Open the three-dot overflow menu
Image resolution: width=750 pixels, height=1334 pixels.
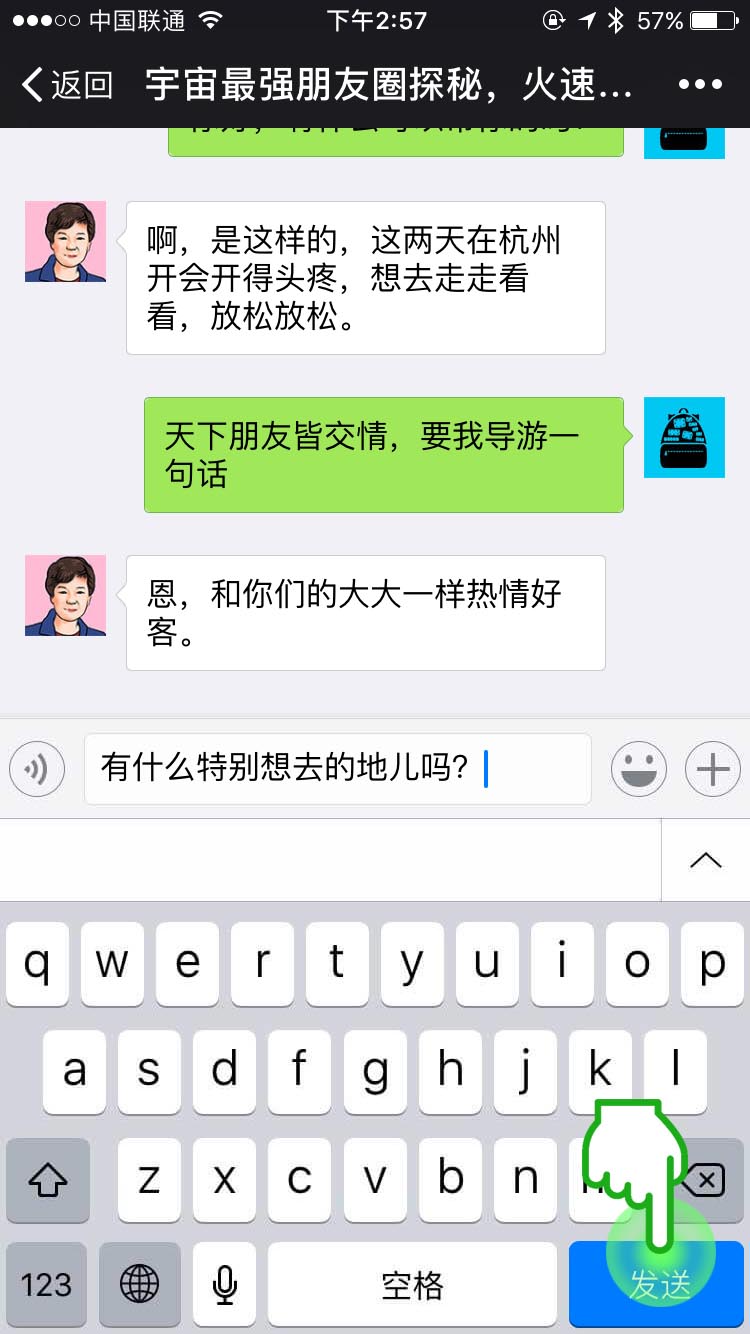click(x=699, y=85)
